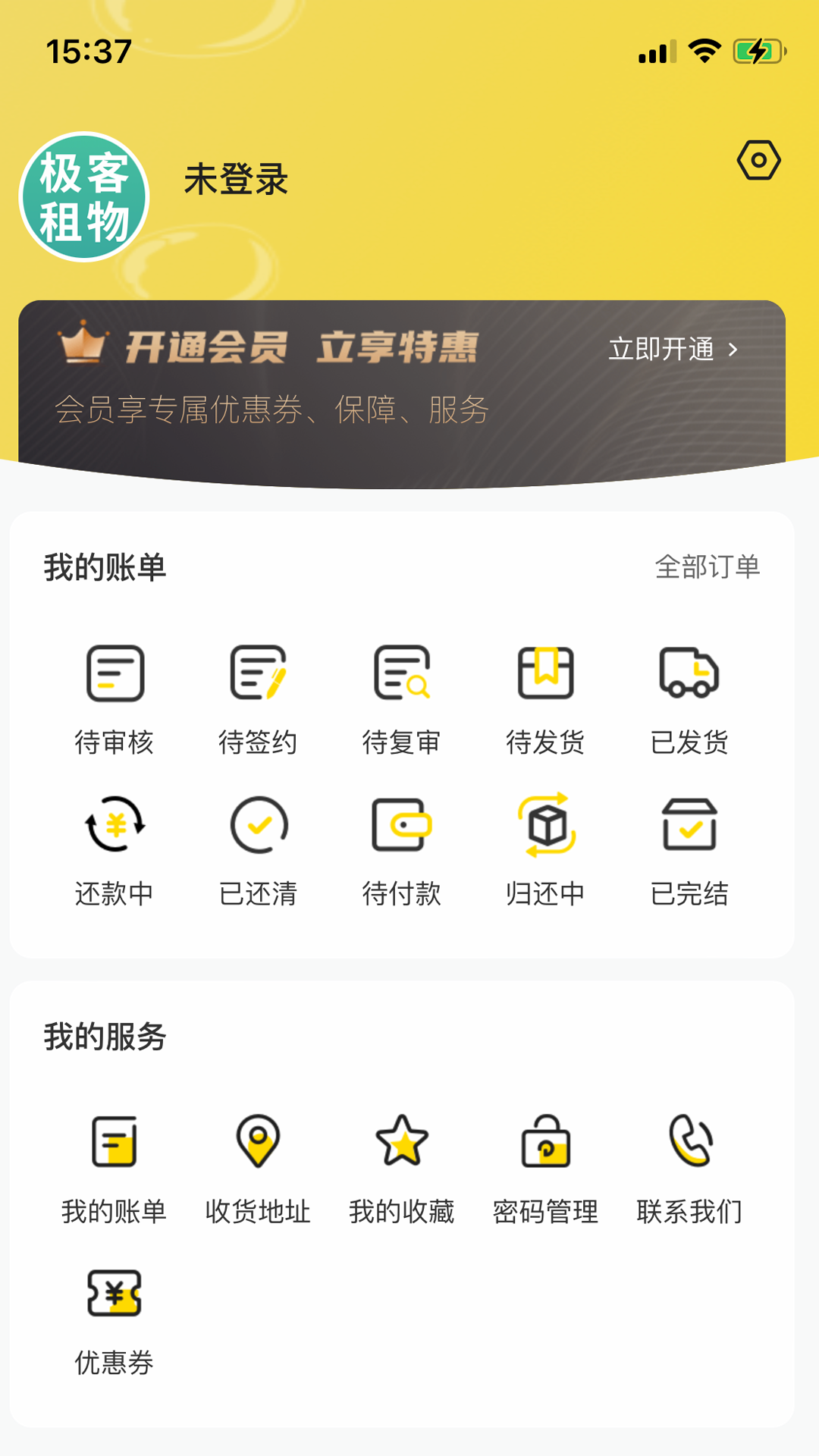Expand membership details via 立即开通 chevron
The image size is (819, 1456).
(x=733, y=350)
